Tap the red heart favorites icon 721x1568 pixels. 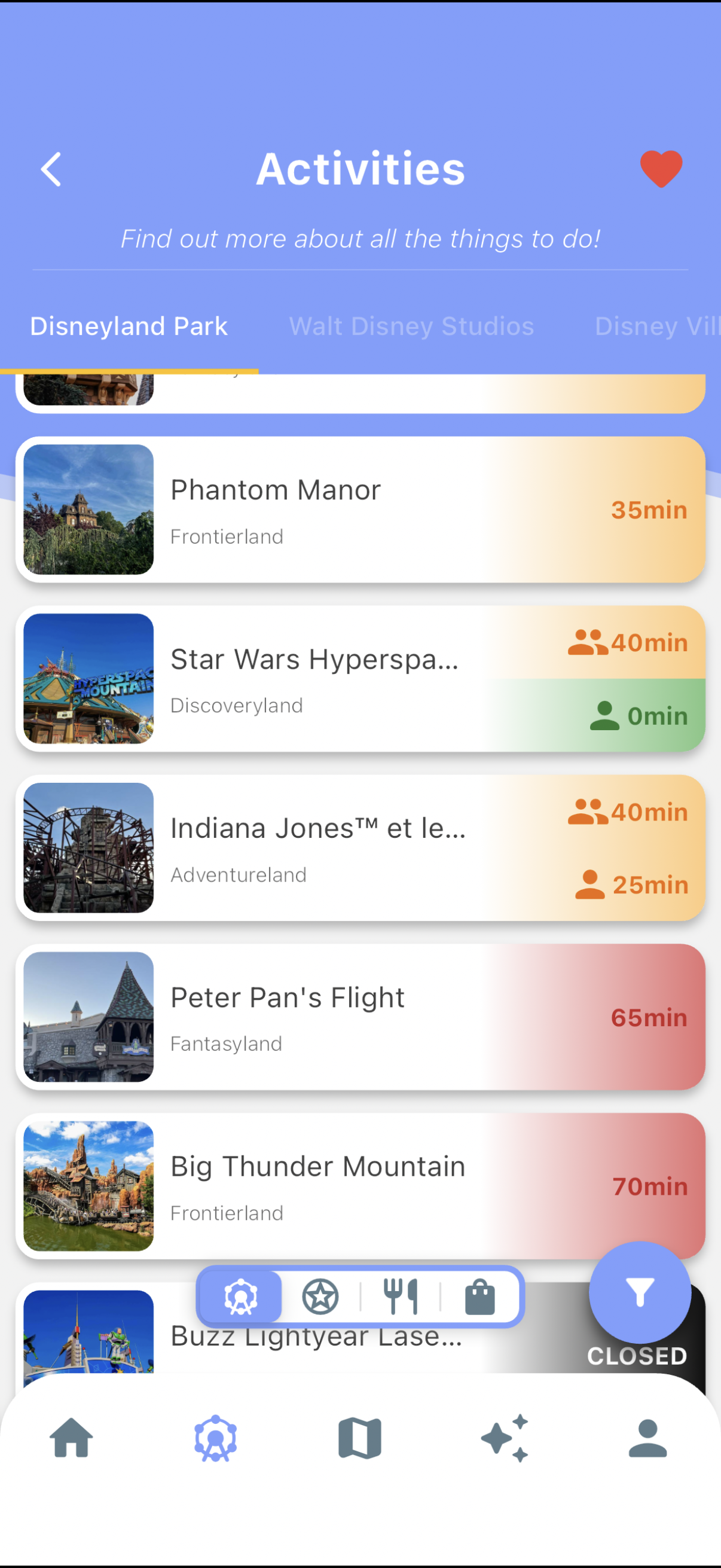[x=661, y=169]
